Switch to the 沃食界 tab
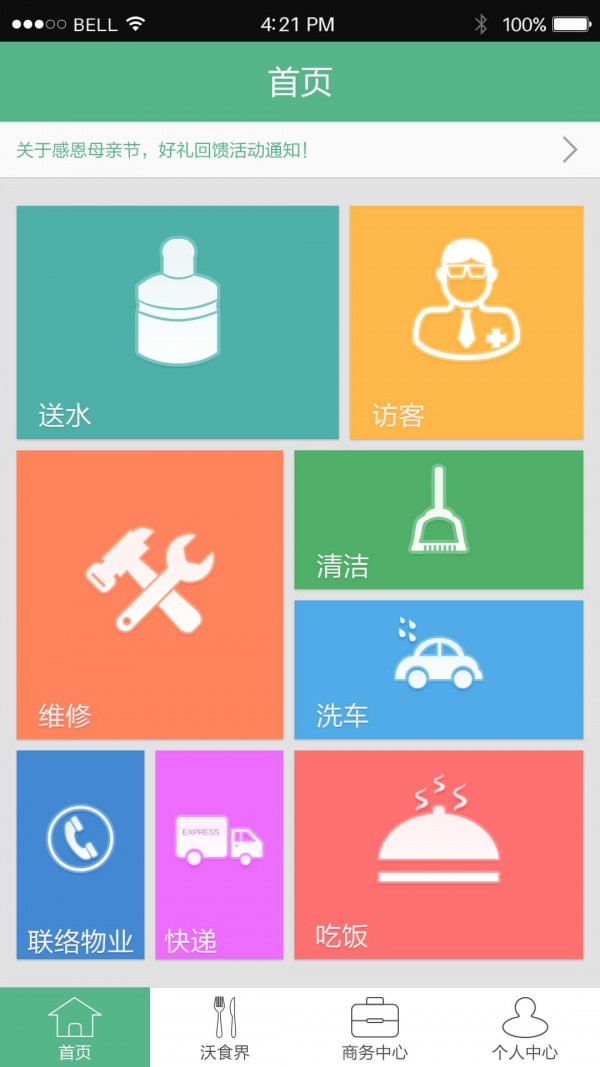 tap(225, 1027)
